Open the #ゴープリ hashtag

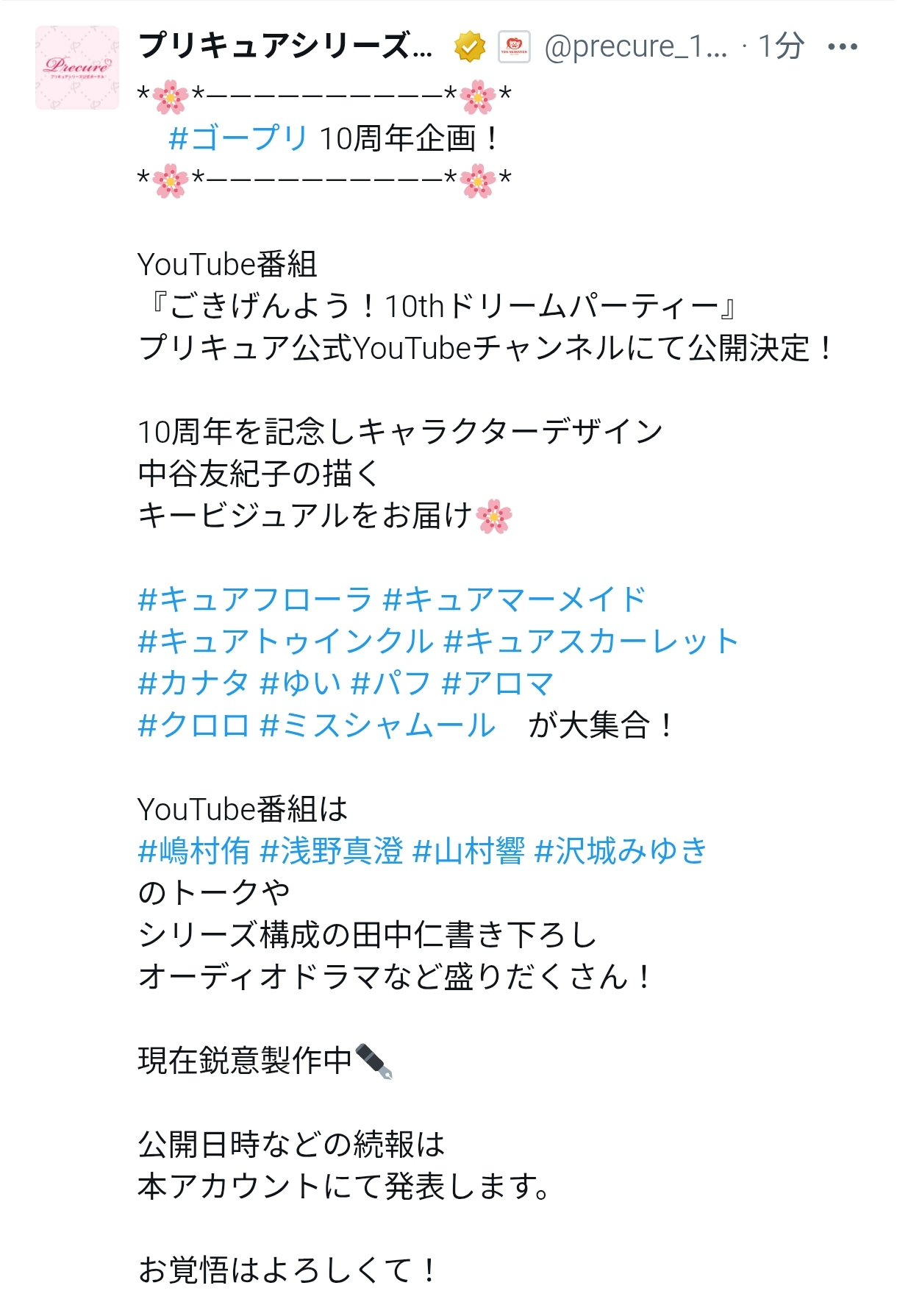(x=238, y=138)
